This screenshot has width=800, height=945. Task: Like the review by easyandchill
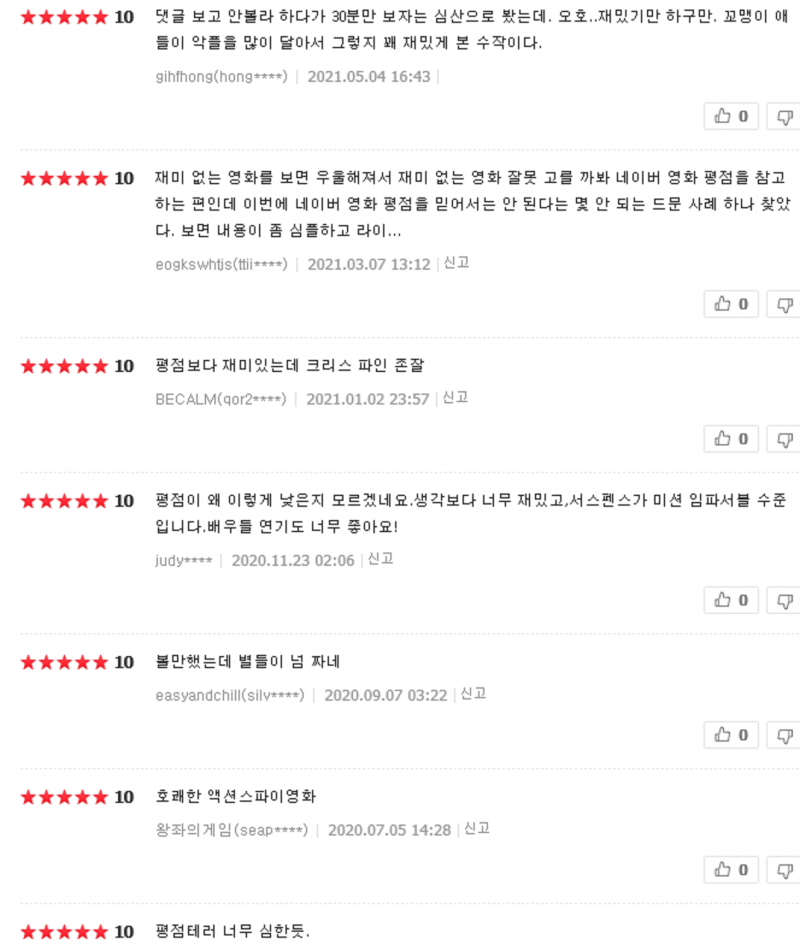click(731, 735)
